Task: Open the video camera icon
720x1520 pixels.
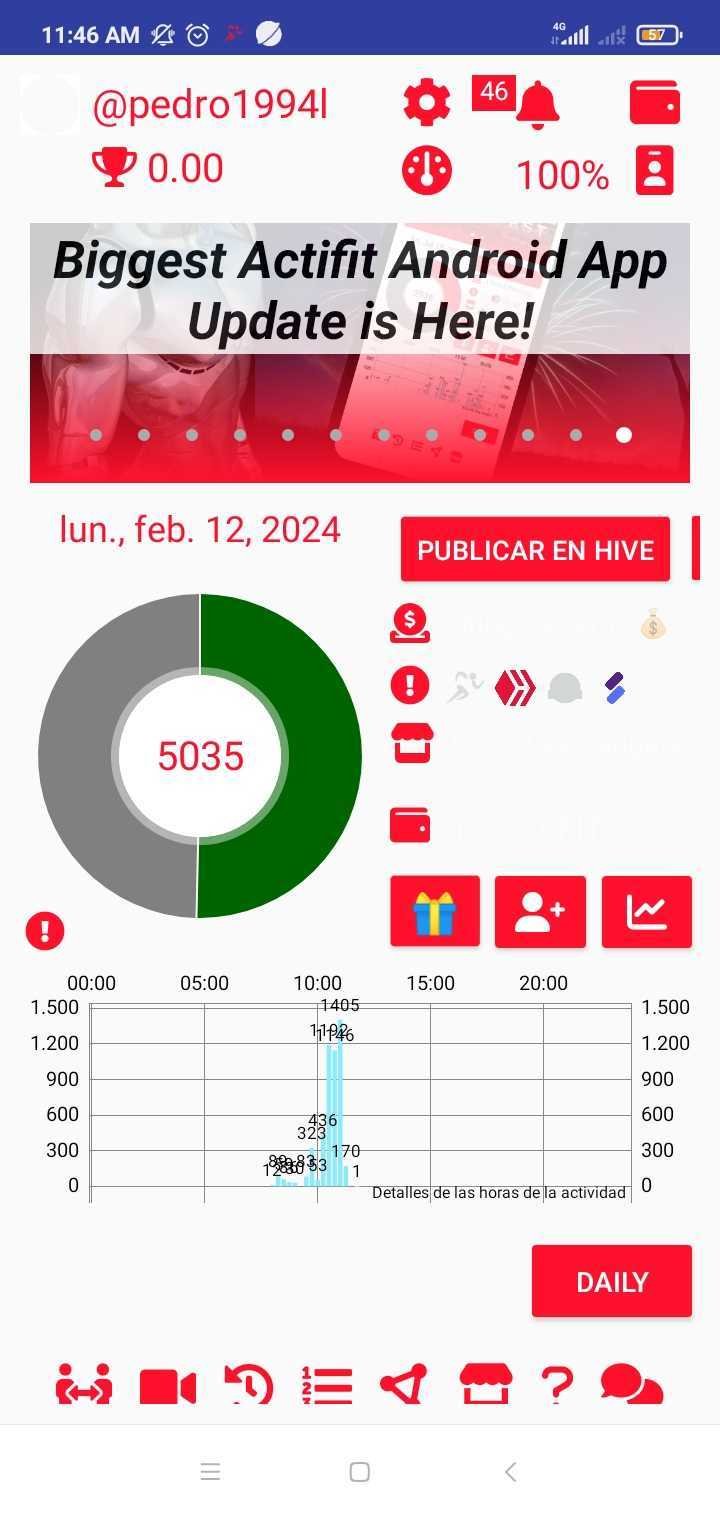Action: coord(167,1387)
